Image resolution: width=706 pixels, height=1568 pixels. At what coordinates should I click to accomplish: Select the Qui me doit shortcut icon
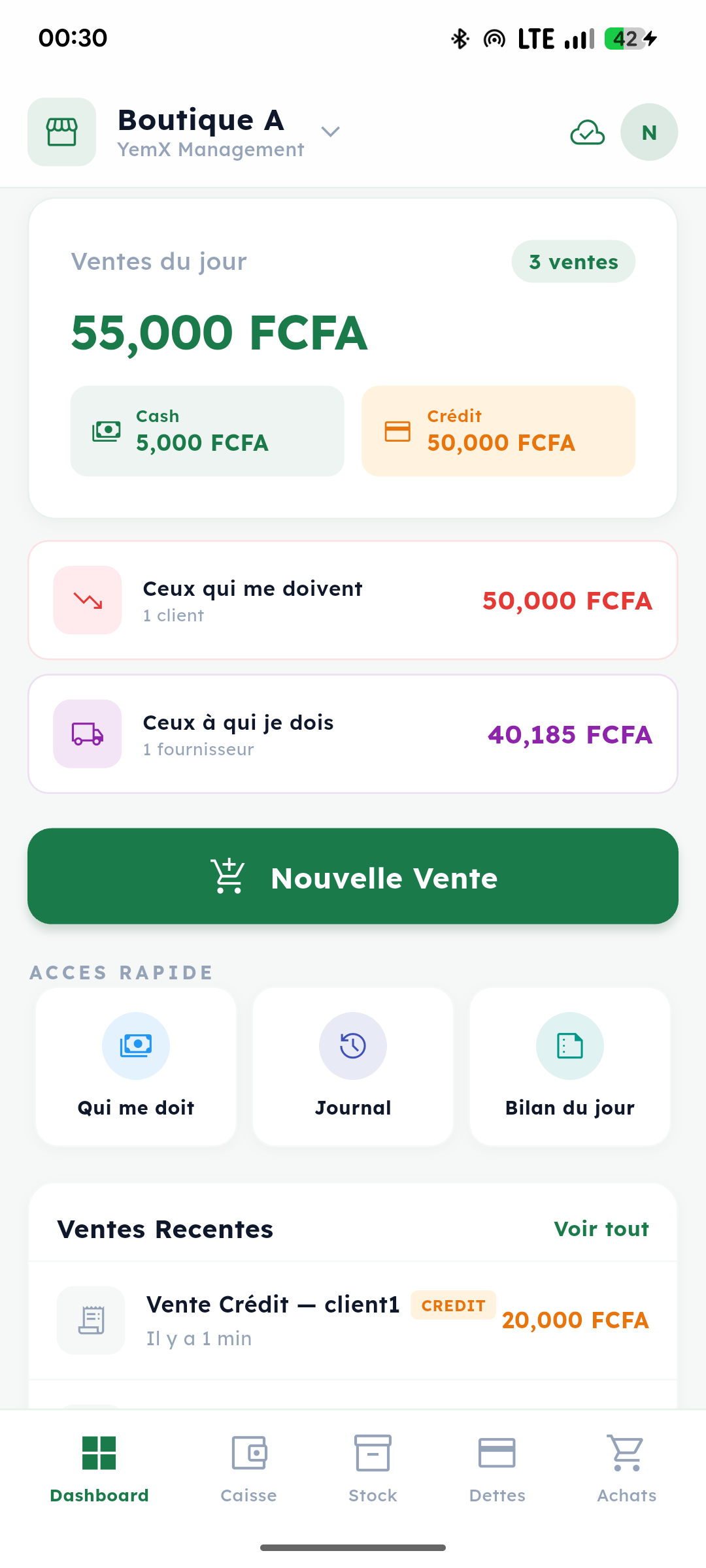pyautogui.click(x=135, y=1045)
